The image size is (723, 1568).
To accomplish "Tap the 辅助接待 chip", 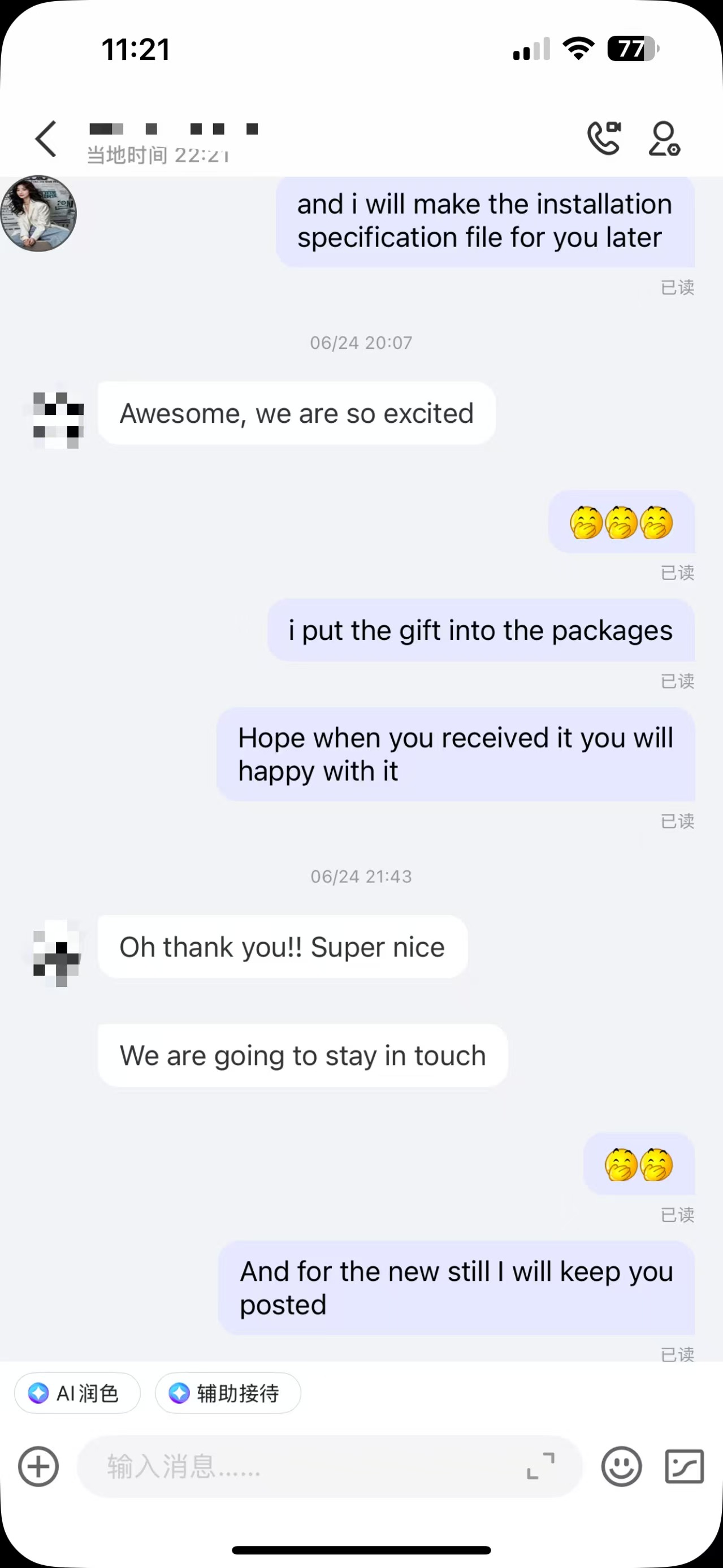I will click(x=228, y=1393).
